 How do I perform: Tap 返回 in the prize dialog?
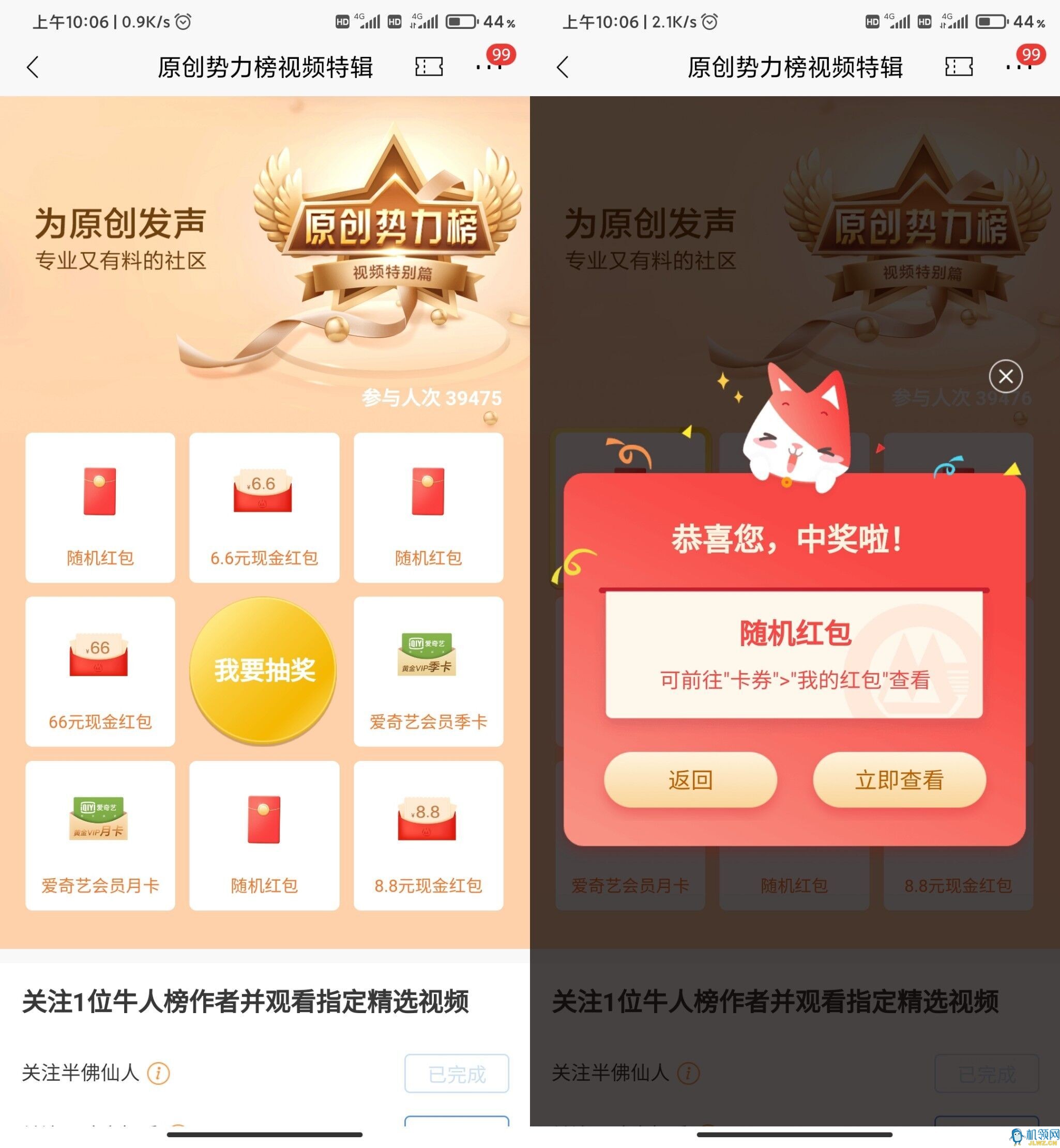[x=690, y=780]
